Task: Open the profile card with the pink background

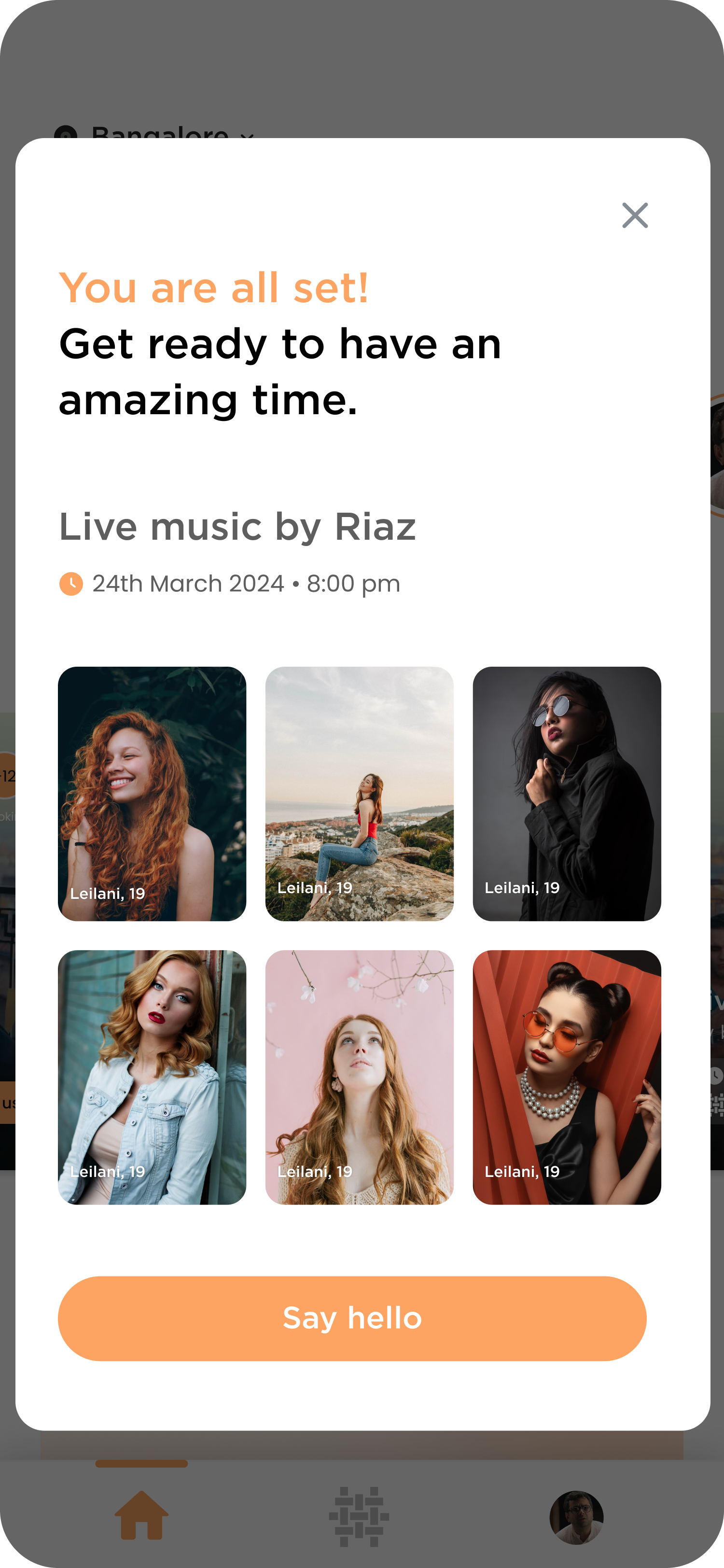Action: pos(359,1077)
